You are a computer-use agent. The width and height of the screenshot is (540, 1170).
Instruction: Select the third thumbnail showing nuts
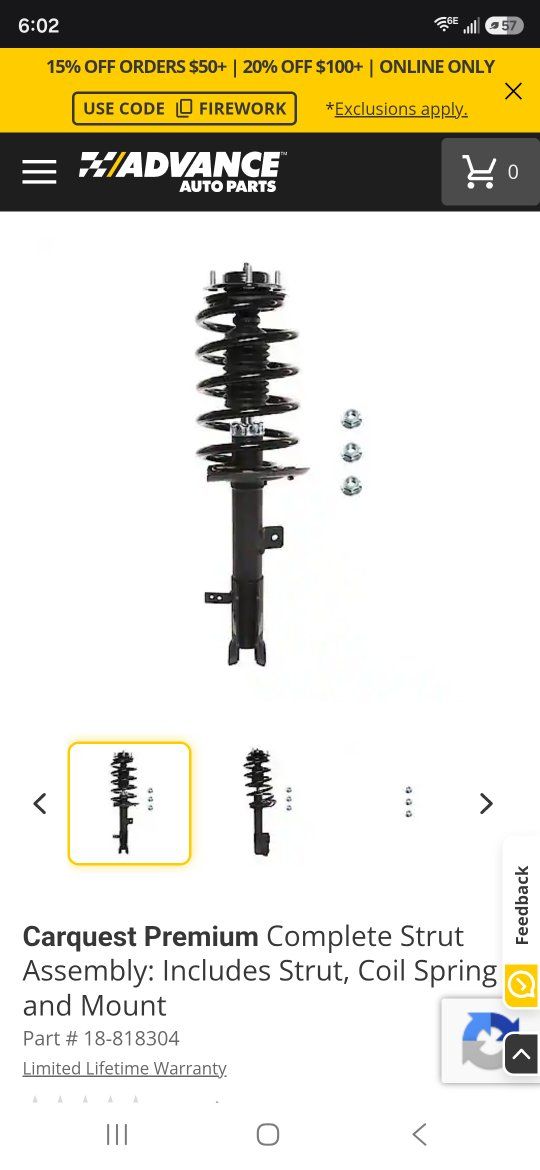pos(409,803)
